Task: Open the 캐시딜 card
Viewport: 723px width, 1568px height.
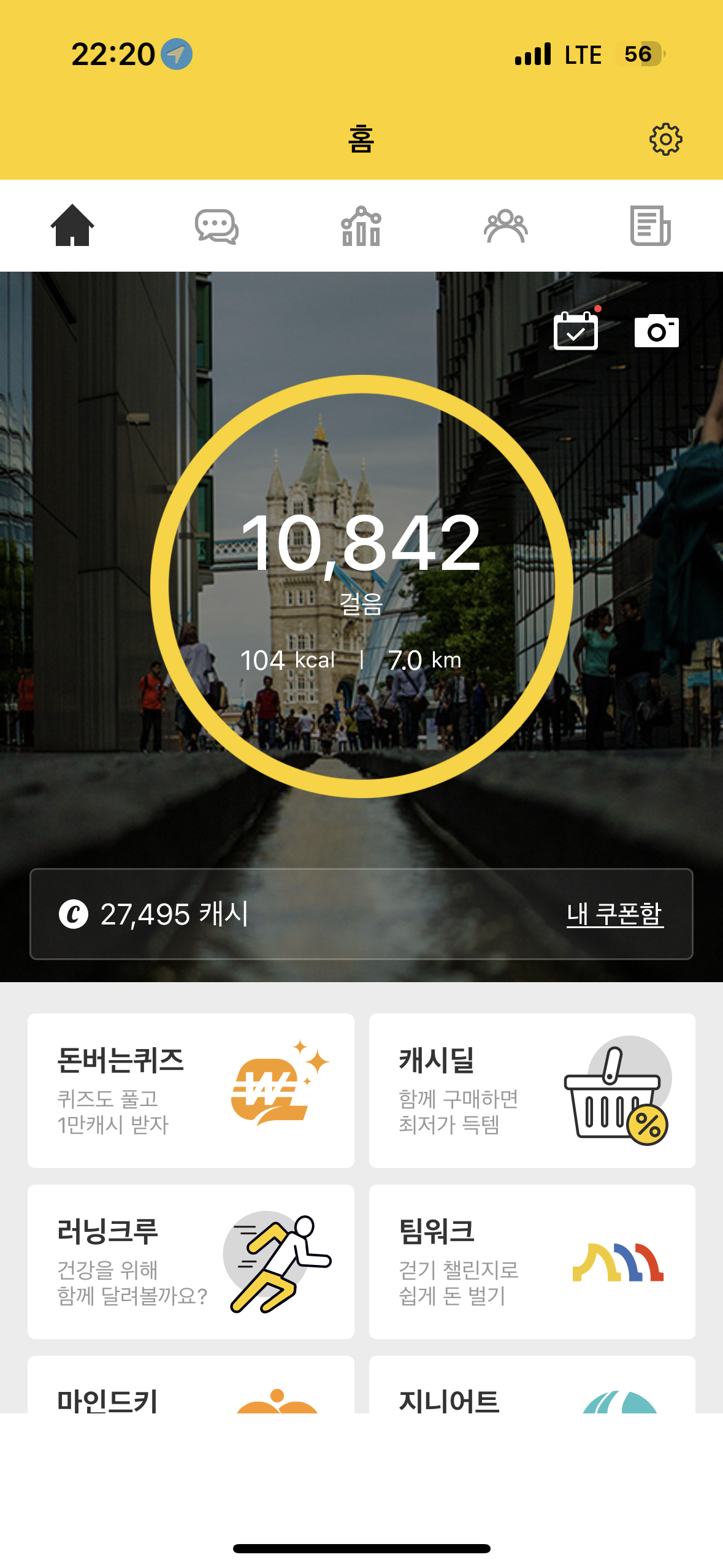Action: [532, 1090]
